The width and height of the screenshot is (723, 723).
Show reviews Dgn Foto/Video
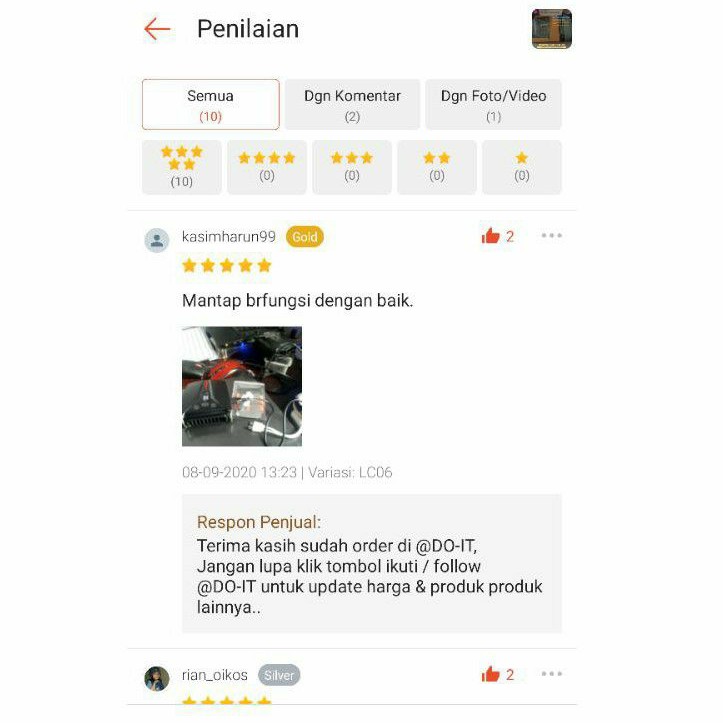tap(493, 105)
